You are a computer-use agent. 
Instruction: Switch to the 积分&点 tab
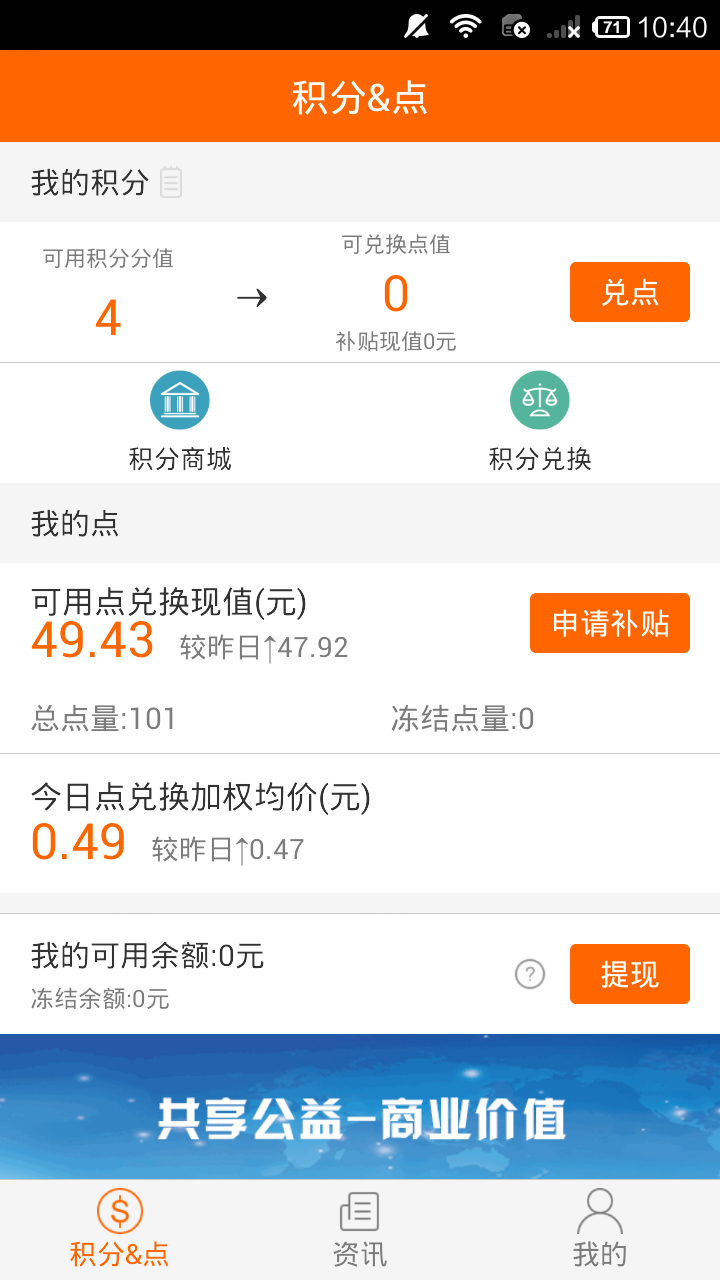tap(120, 1230)
